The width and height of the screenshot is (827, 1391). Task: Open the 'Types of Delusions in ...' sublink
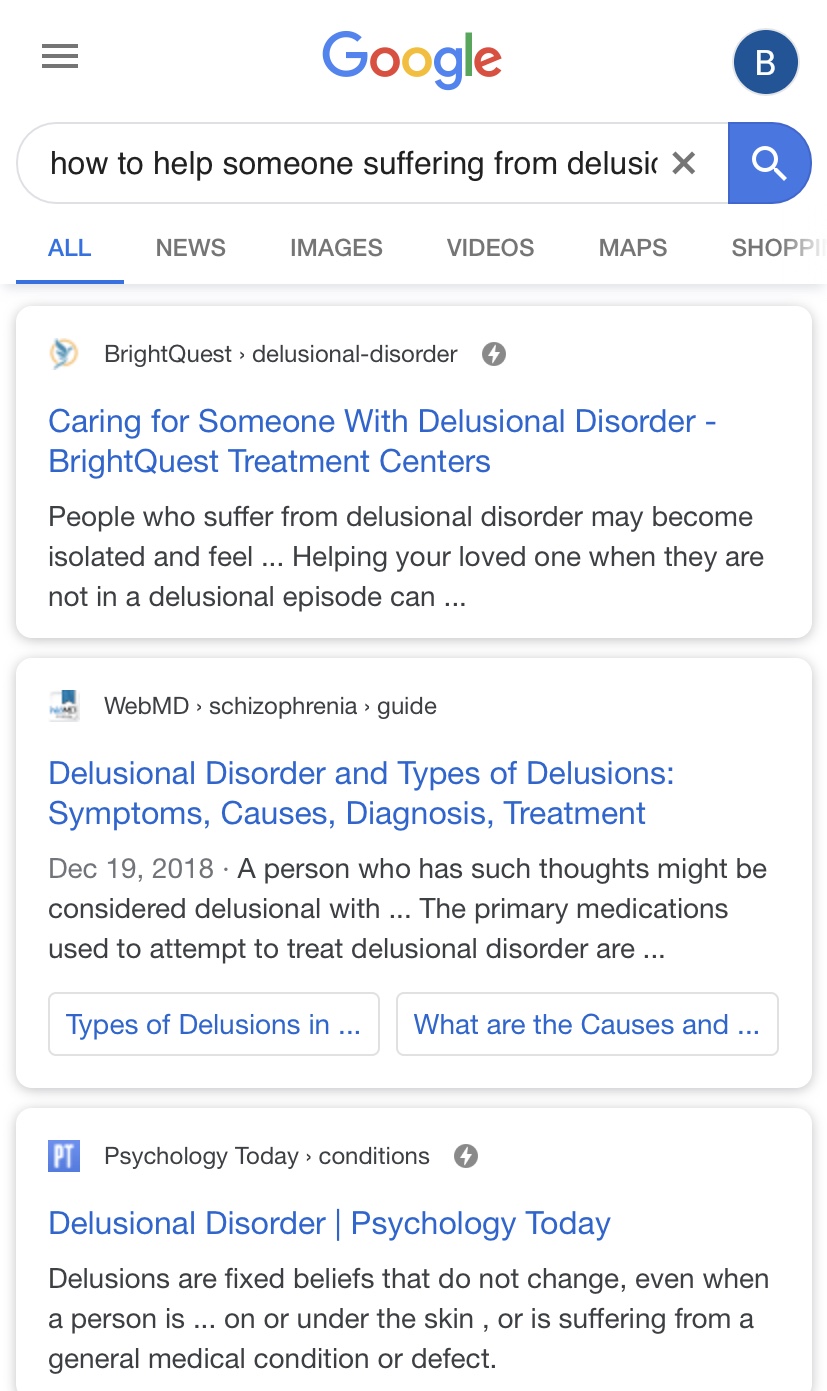point(213,1024)
